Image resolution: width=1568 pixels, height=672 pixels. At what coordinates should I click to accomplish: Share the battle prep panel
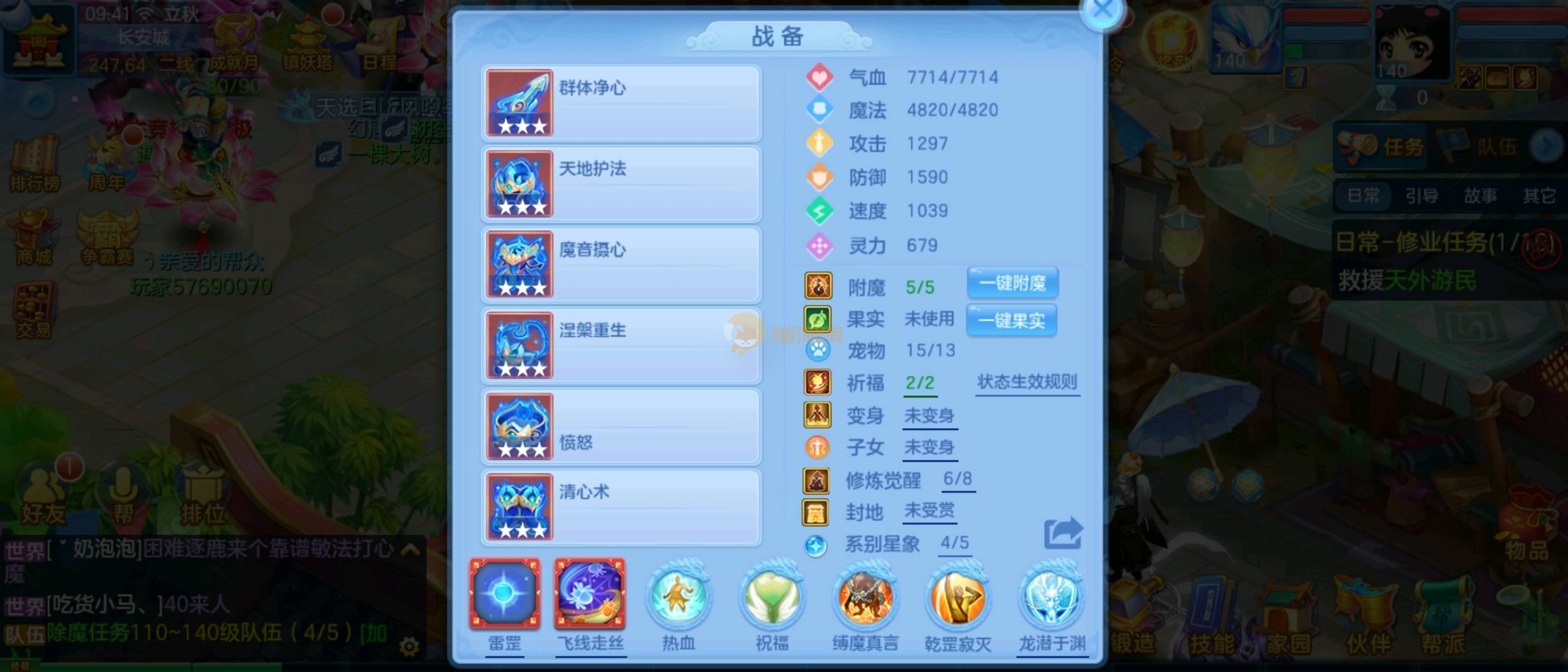tap(1063, 533)
